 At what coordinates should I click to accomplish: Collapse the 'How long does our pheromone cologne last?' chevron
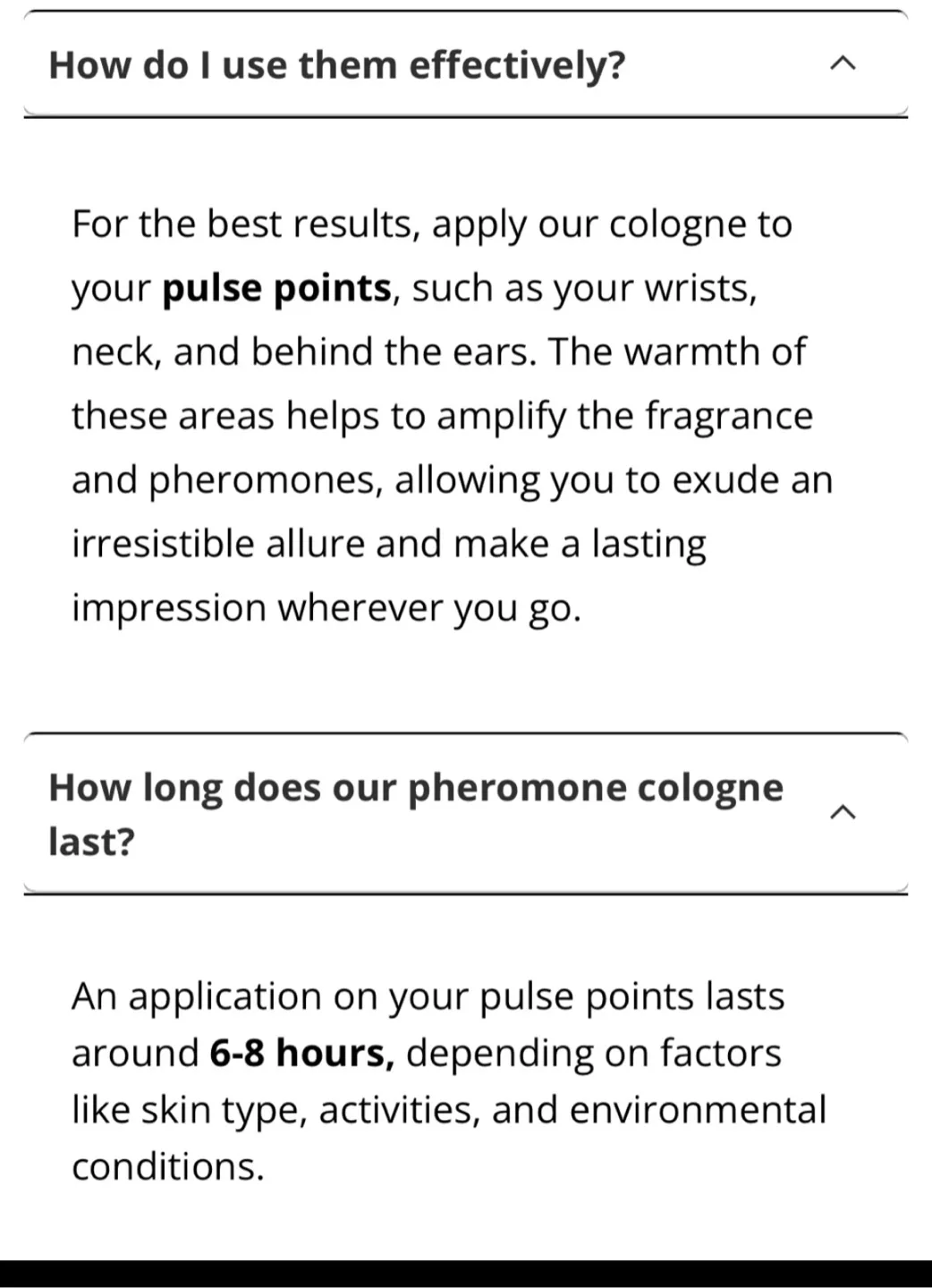point(842,812)
